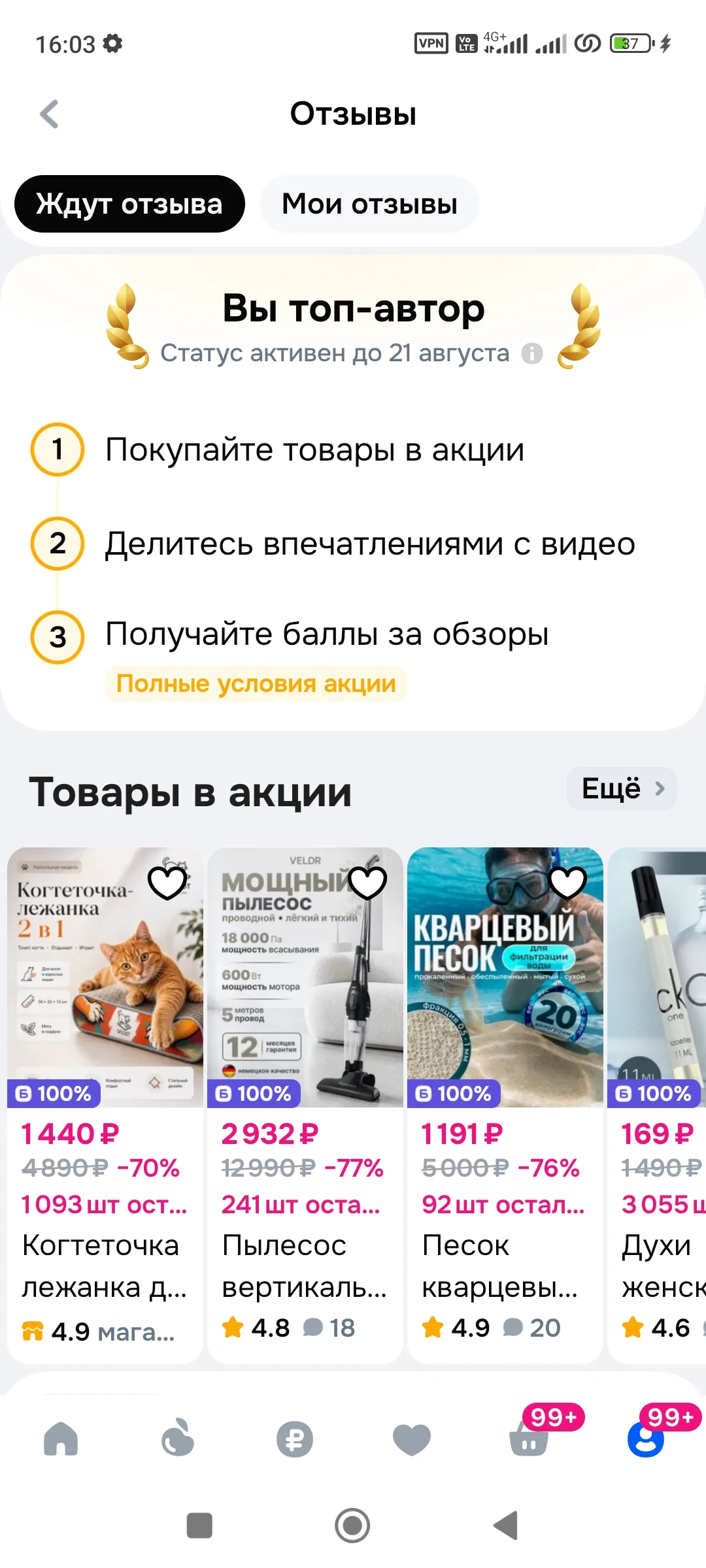Viewport: 706px width, 1568px height.
Task: Go to the home tab in bottom navigation
Action: [x=61, y=1439]
